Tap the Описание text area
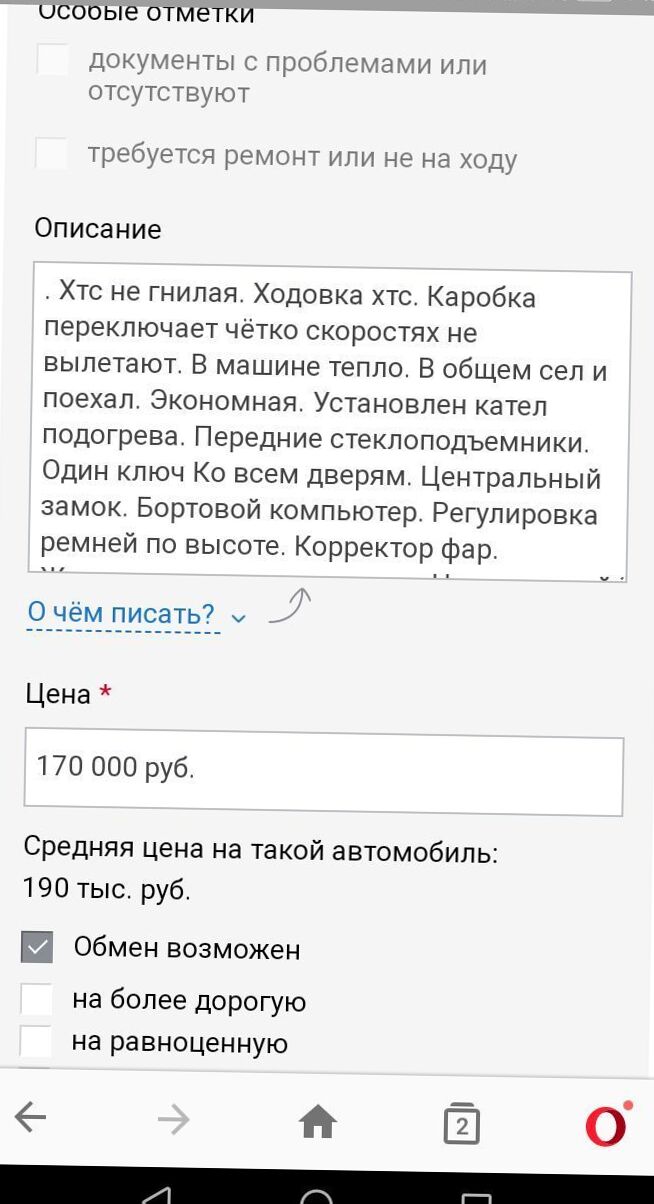Screen dimensions: 654x1204 (330, 423)
